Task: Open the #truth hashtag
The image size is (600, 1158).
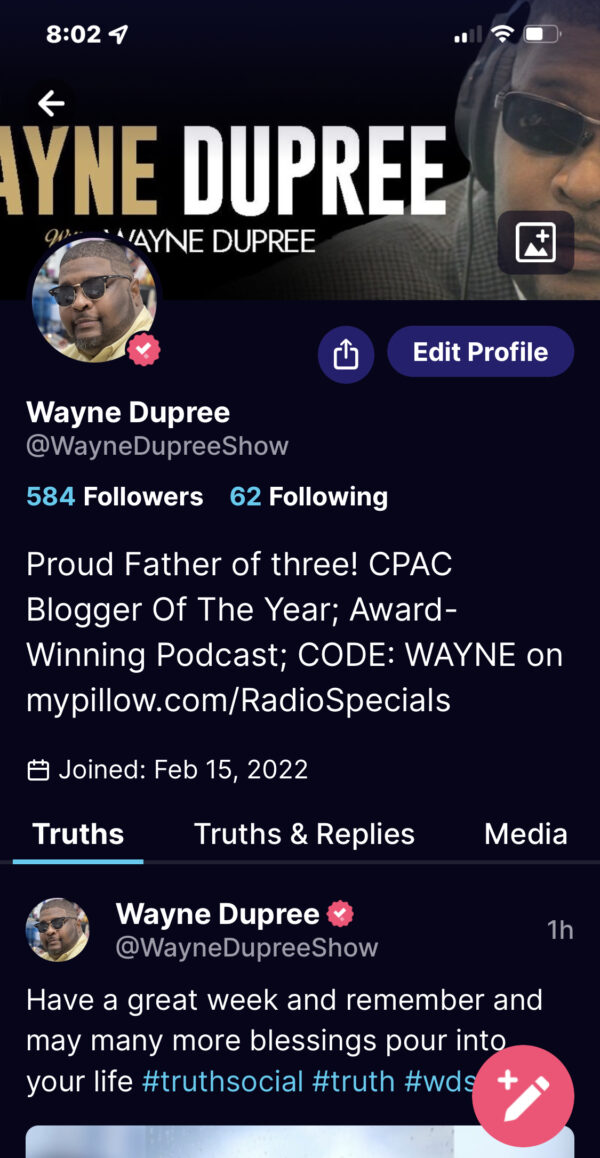Action: click(x=354, y=1082)
